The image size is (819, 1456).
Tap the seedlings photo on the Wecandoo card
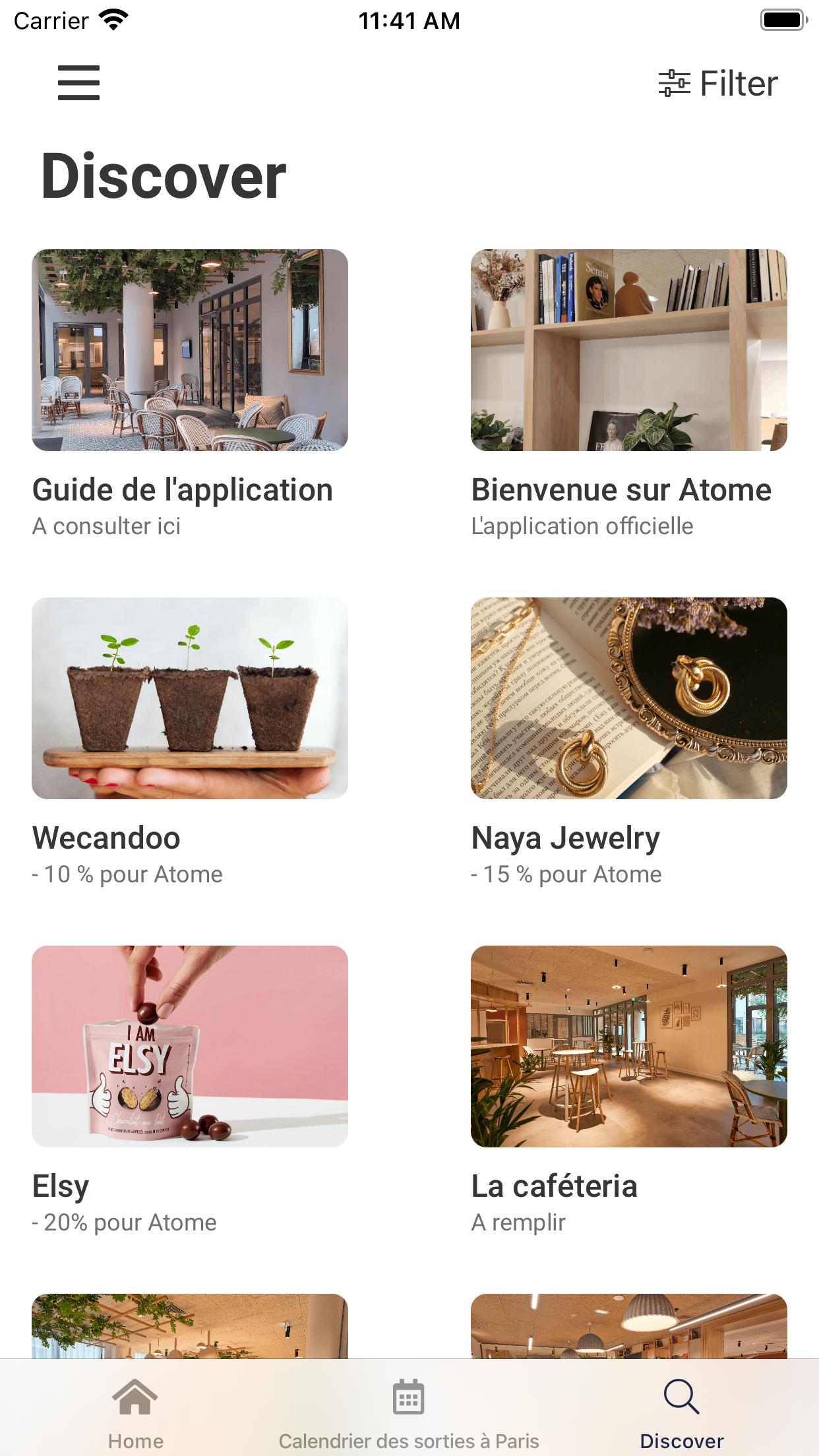pos(191,699)
